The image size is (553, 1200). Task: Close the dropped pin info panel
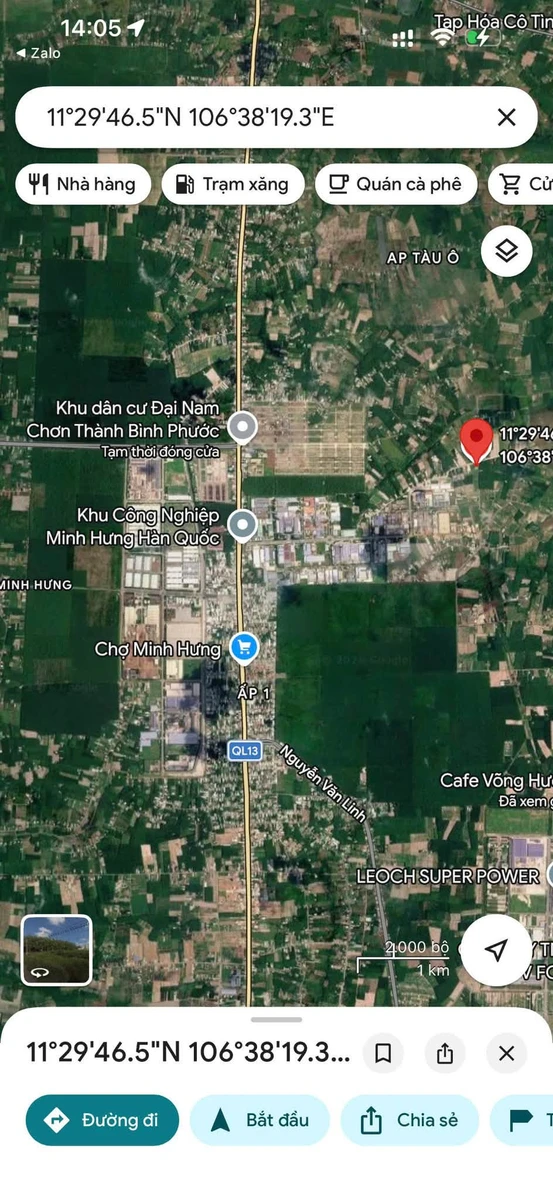click(x=506, y=1053)
